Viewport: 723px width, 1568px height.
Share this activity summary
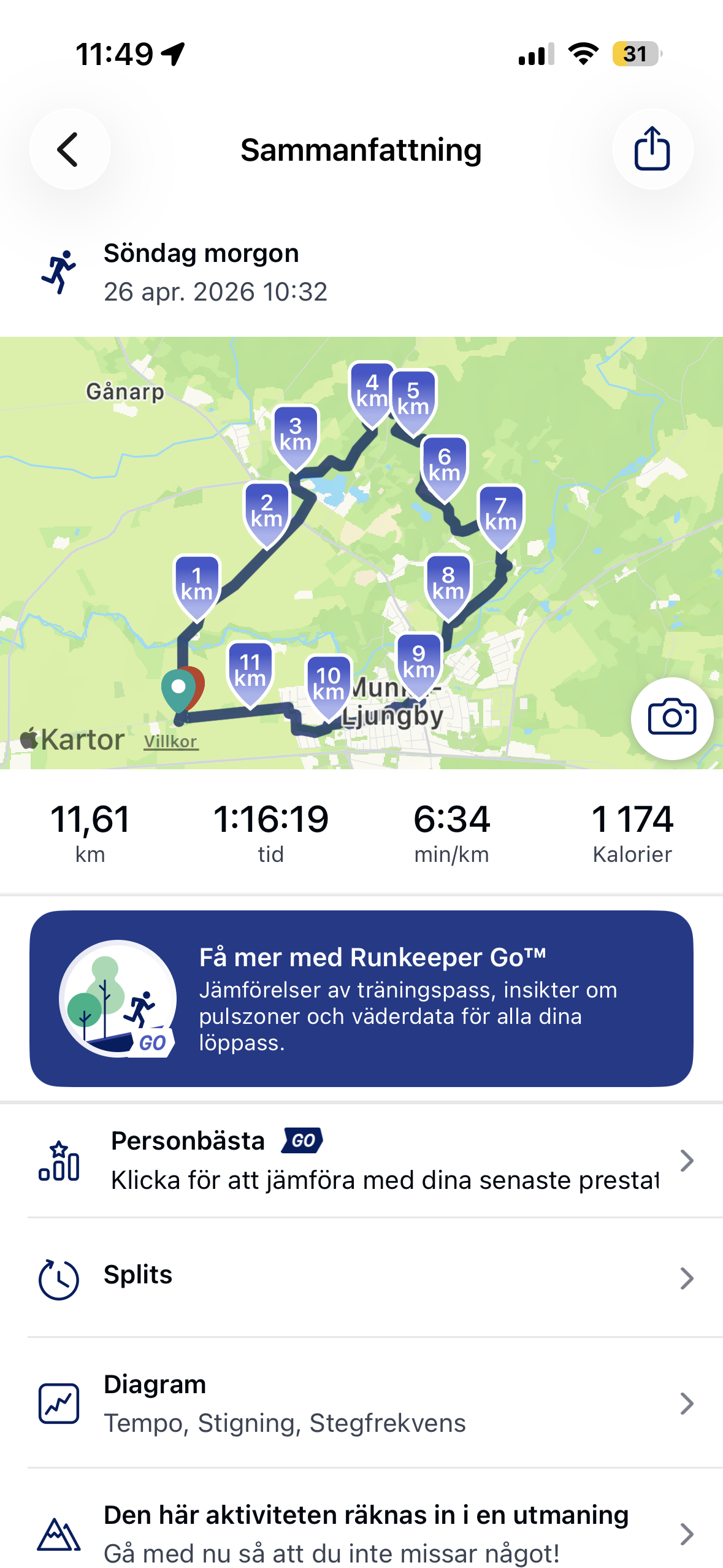[652, 149]
